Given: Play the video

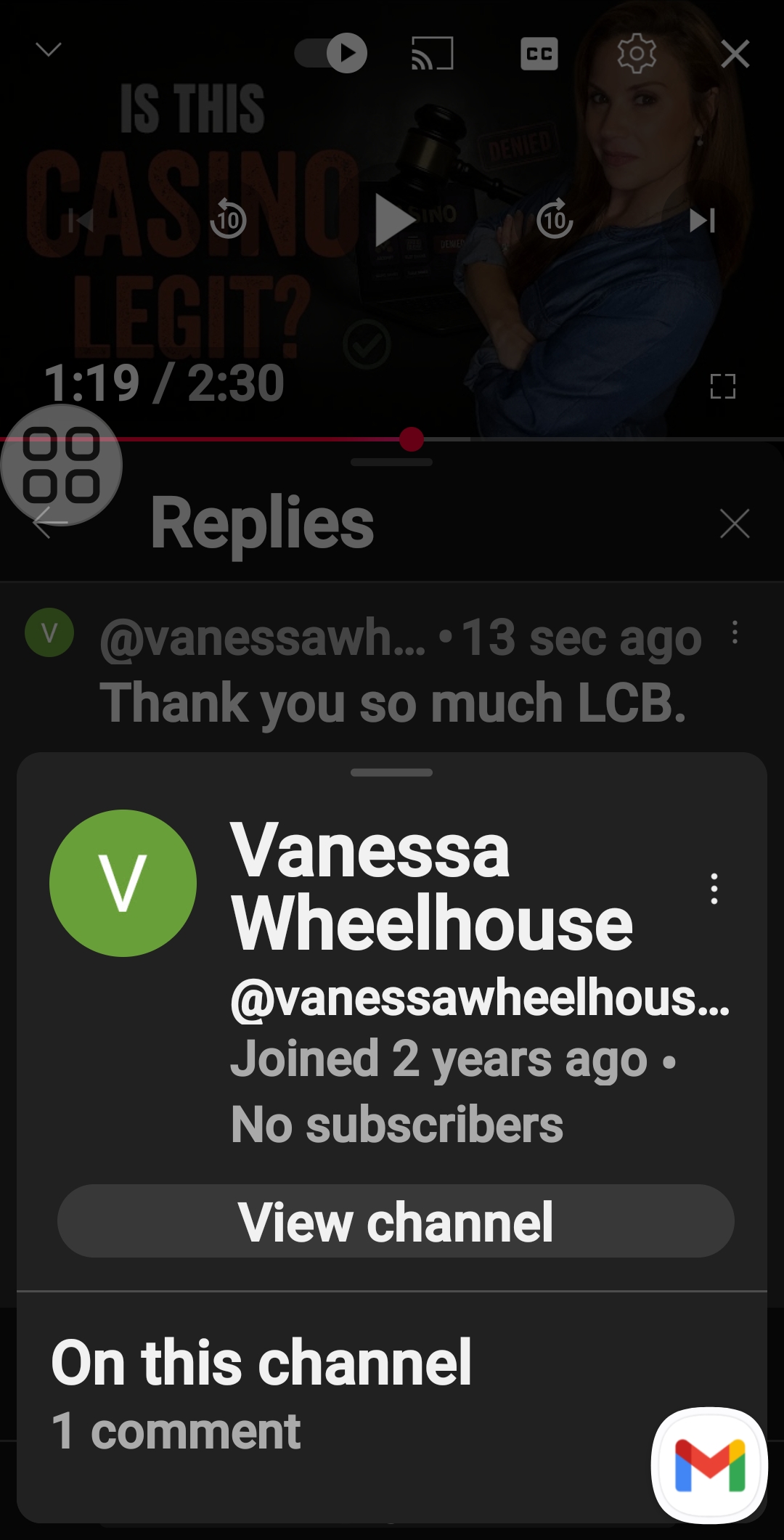Looking at the screenshot, I should click(393, 220).
